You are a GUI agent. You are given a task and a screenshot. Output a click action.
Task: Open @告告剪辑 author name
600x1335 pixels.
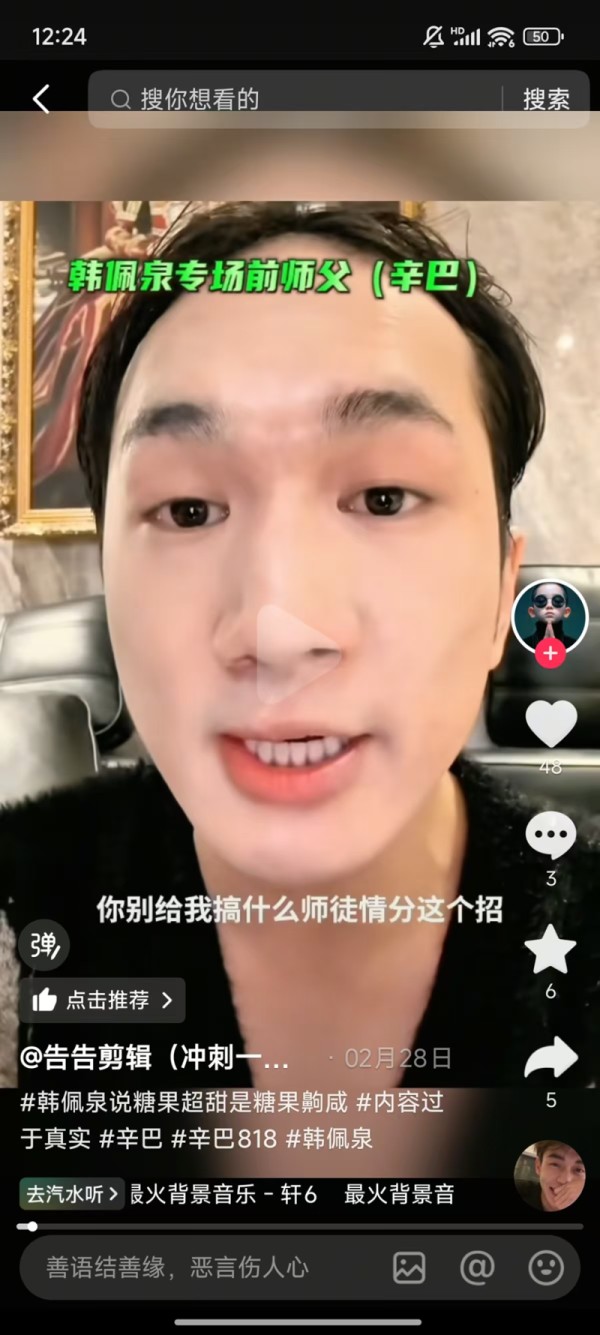pos(155,1058)
